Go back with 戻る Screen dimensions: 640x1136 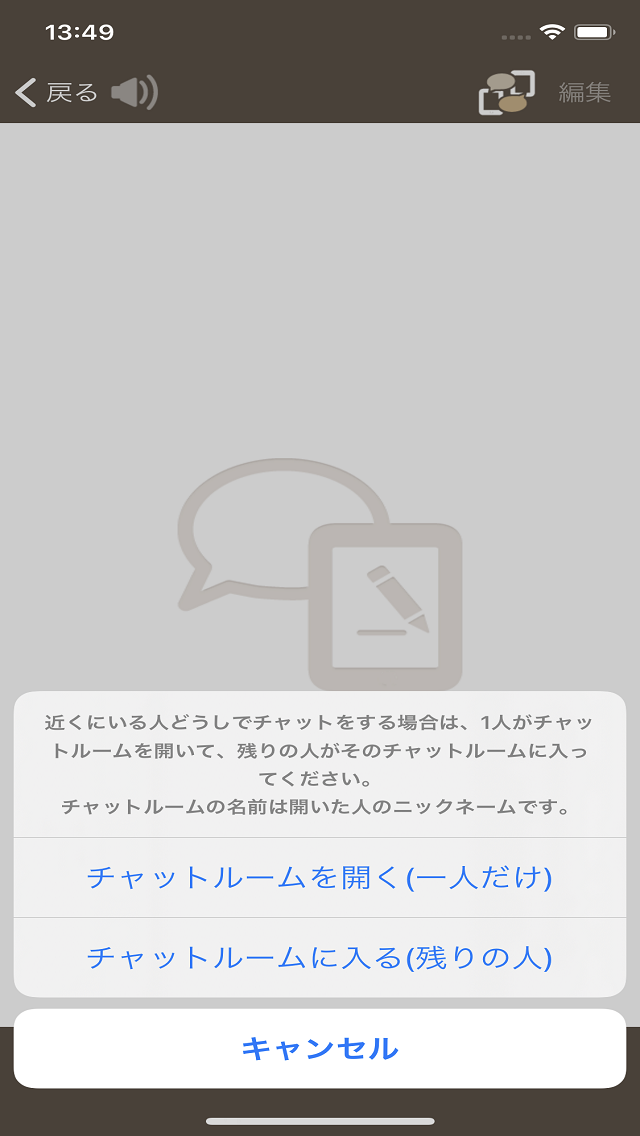tap(56, 93)
